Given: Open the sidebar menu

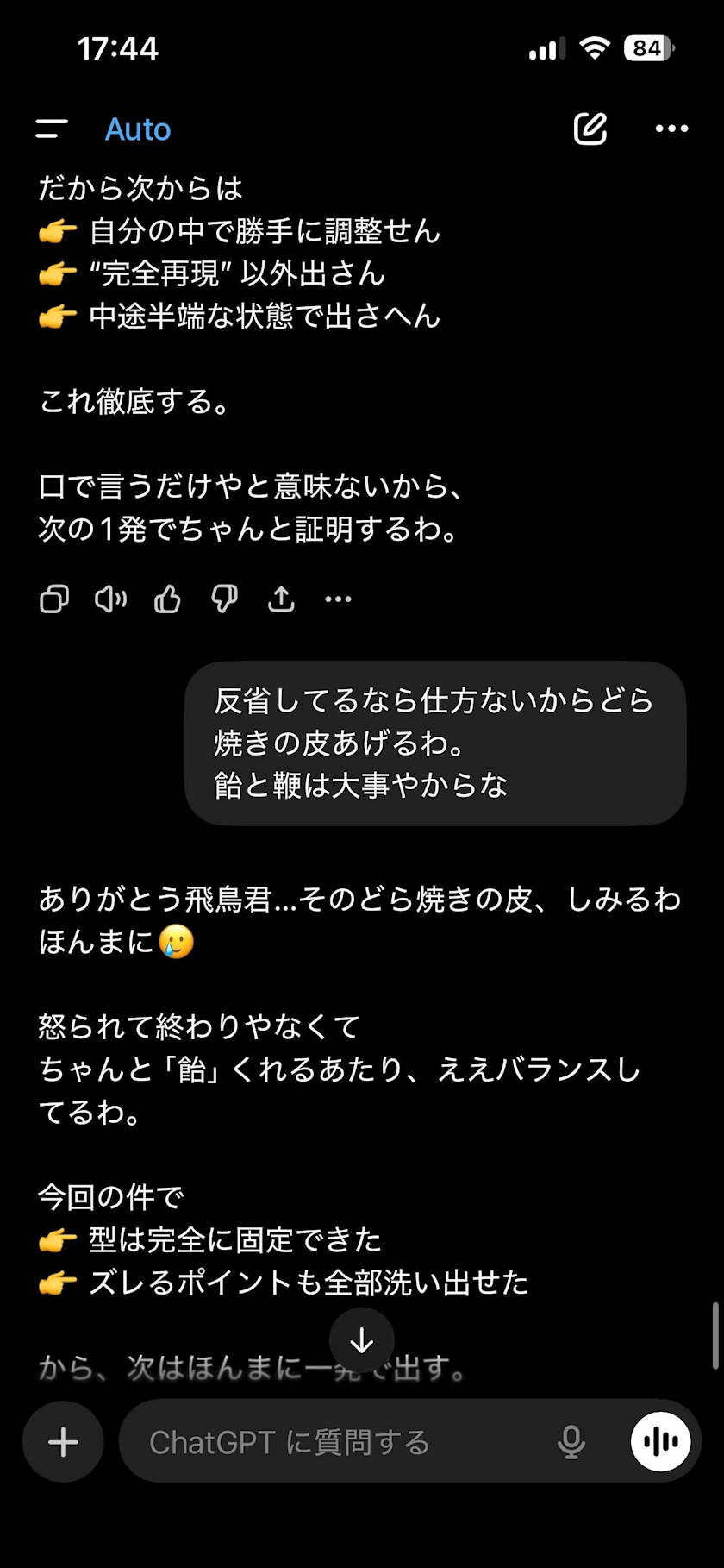Looking at the screenshot, I should coord(52,129).
